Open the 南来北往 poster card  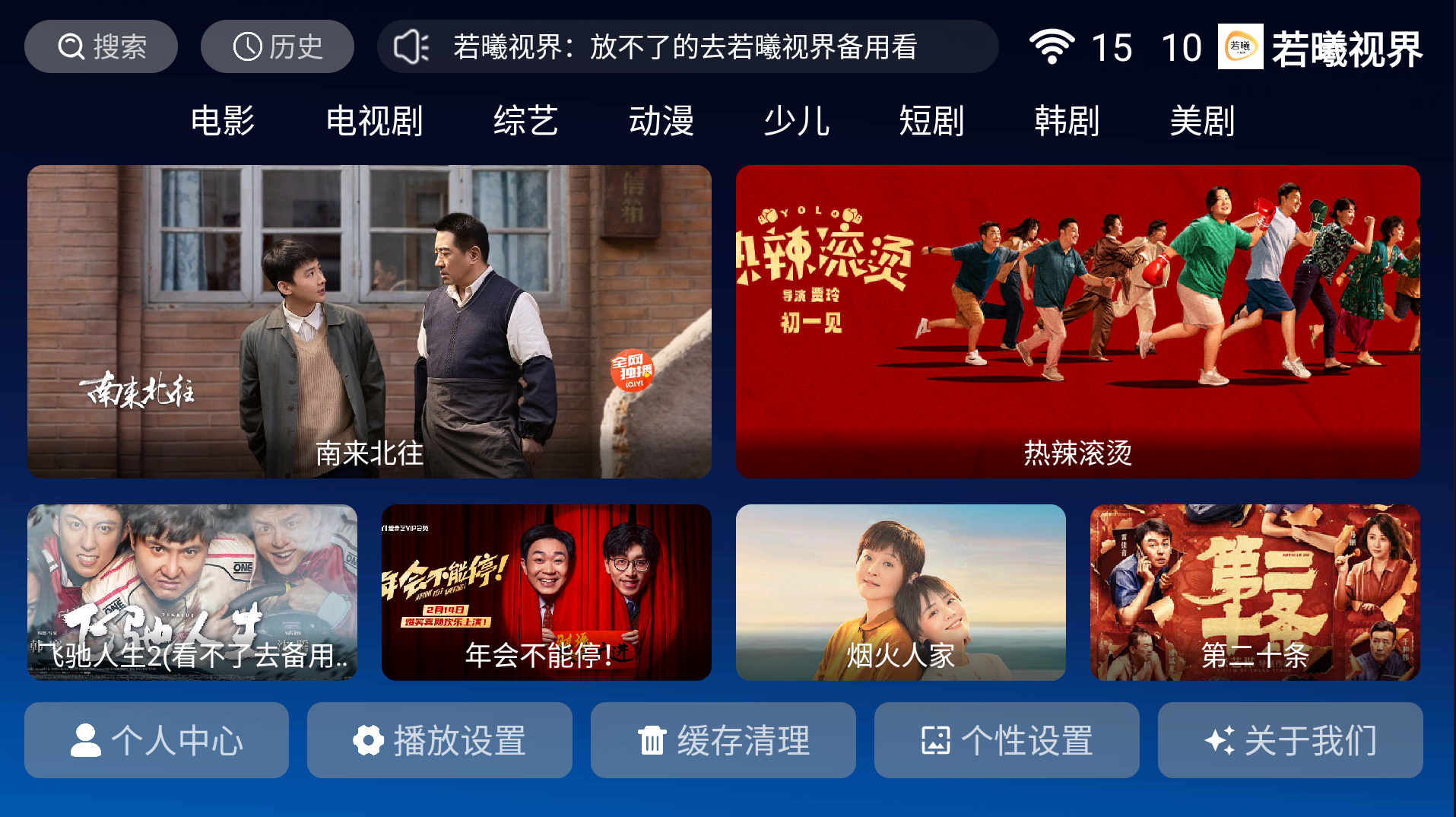click(370, 321)
